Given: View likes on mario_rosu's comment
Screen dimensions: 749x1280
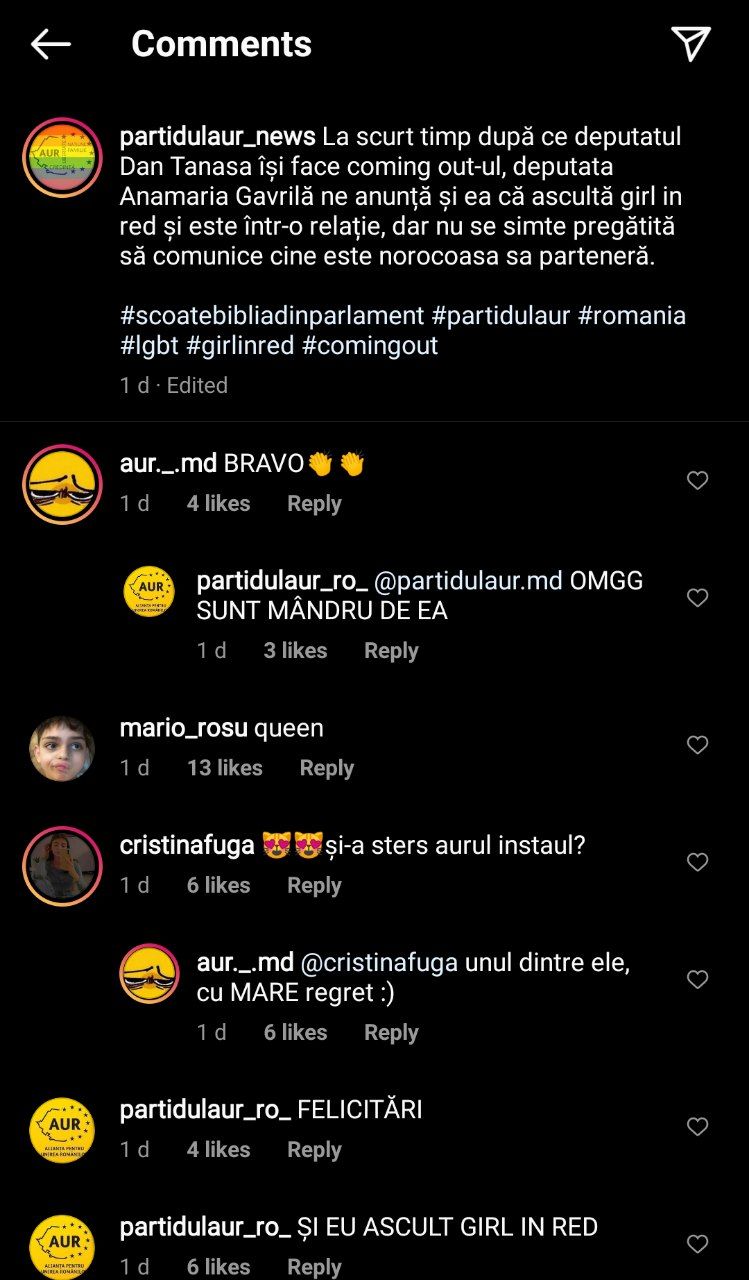Looking at the screenshot, I should 224,768.
